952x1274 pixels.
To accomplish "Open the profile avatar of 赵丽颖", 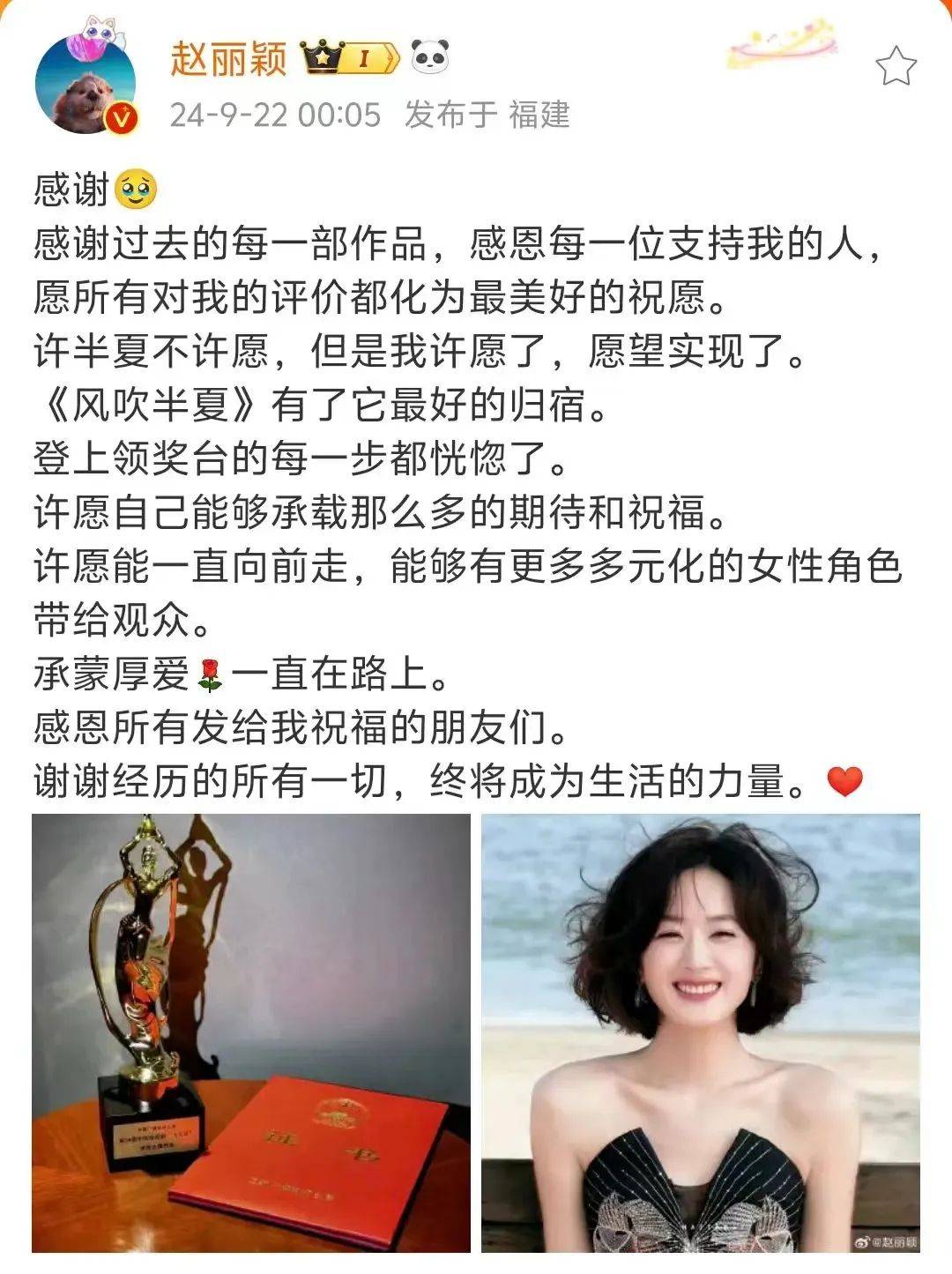I will coord(86,85).
